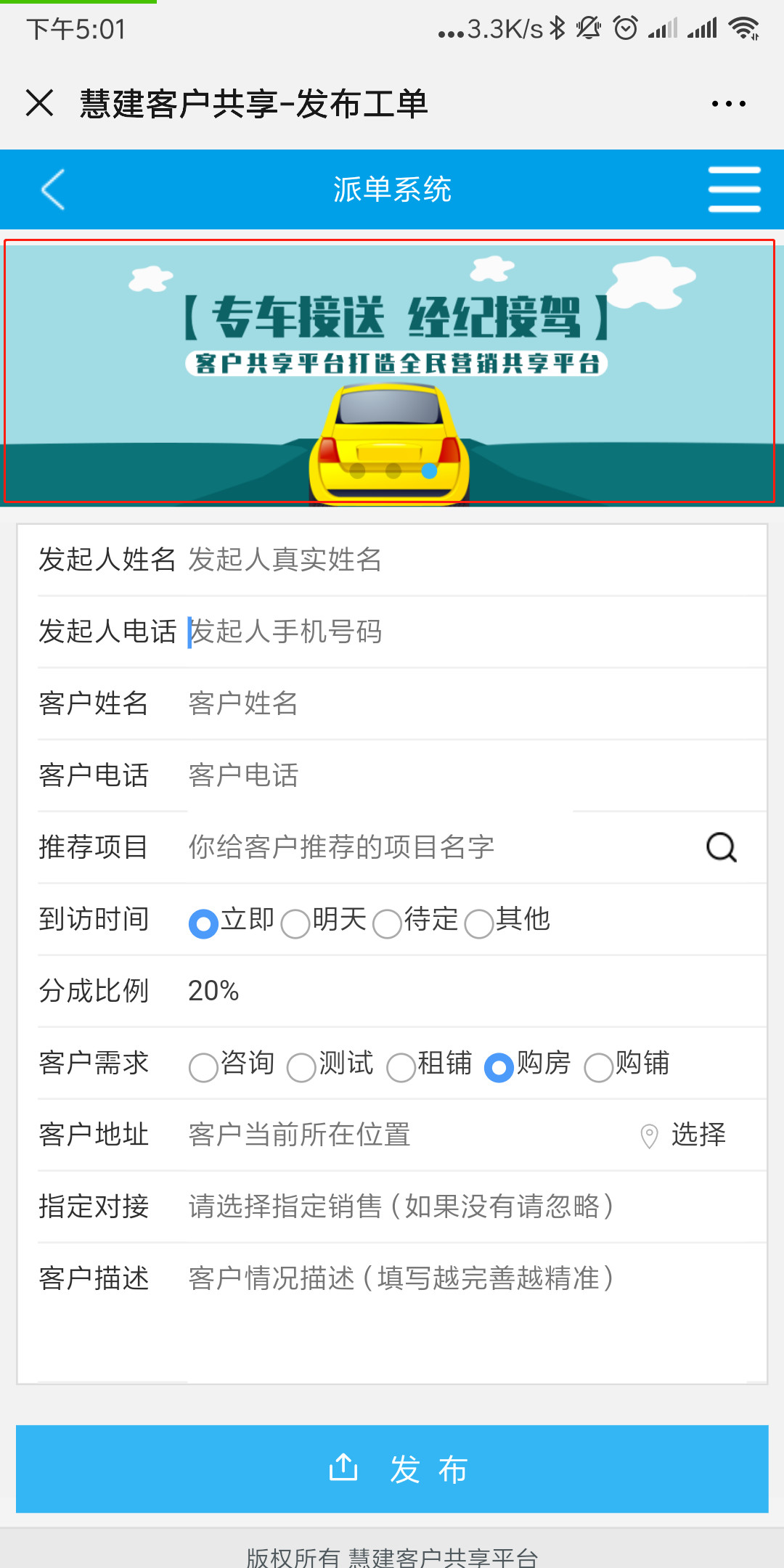
Task: Choose 租铺 as 客户需求
Action: pos(401,1067)
